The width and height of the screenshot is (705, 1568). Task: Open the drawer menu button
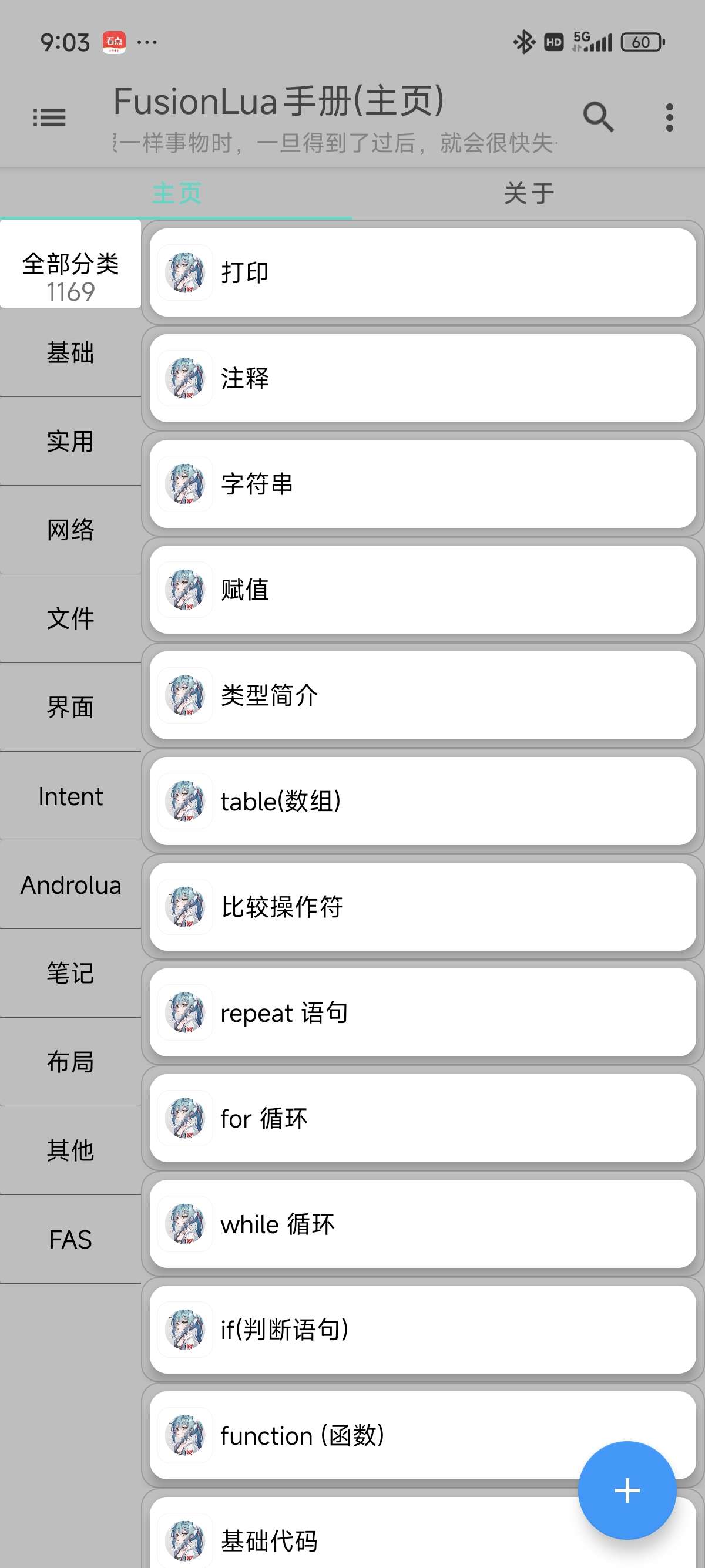pos(49,117)
